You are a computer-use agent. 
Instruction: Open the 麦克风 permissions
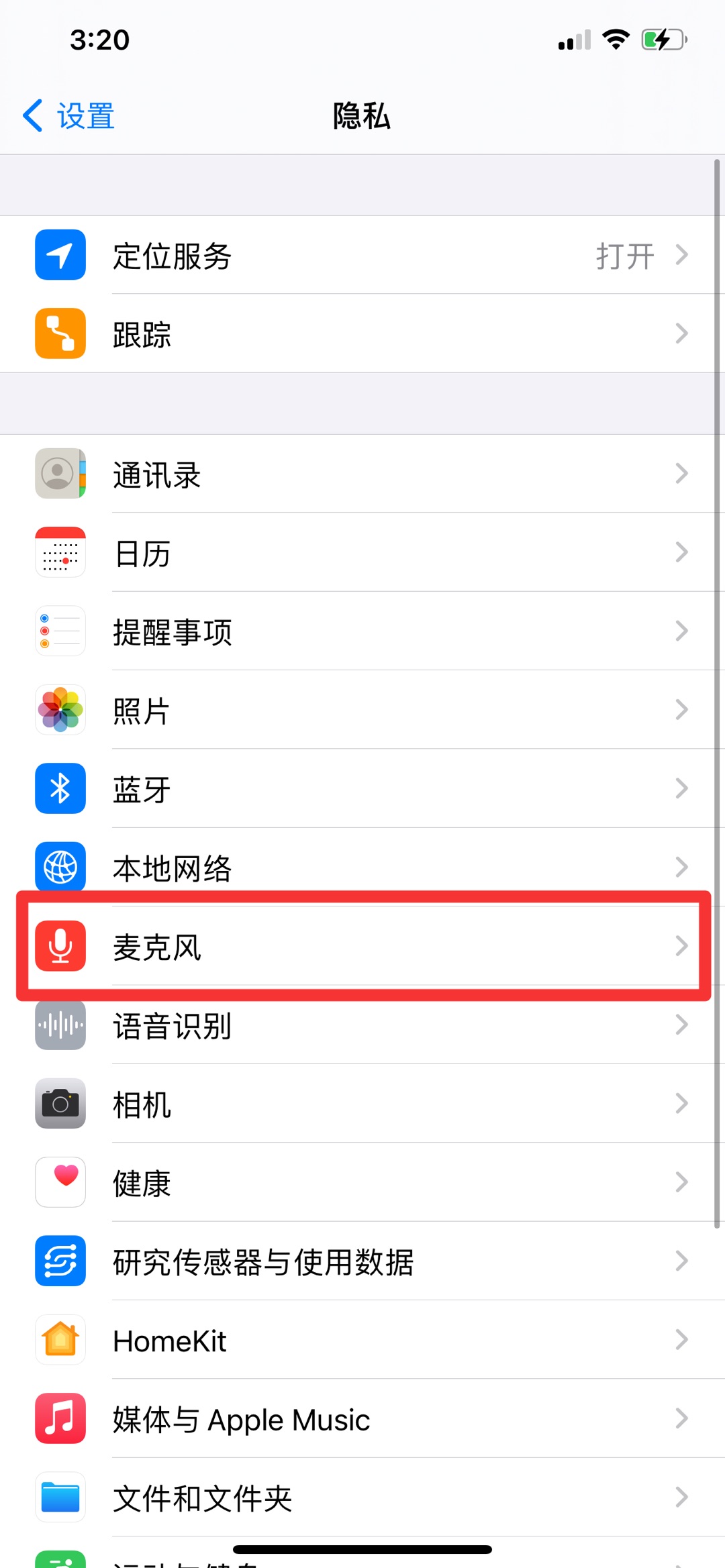point(362,946)
